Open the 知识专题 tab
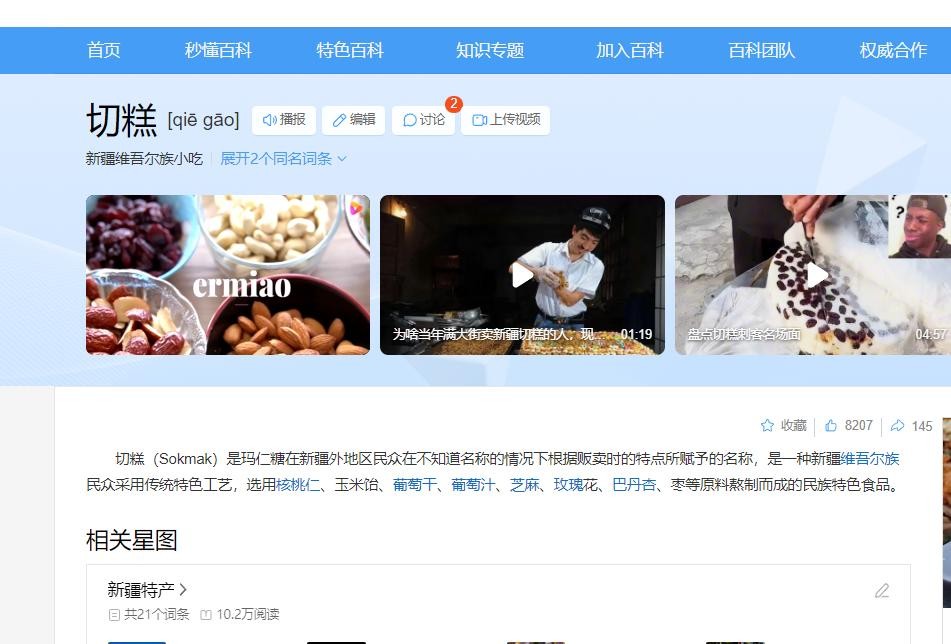 [x=490, y=50]
